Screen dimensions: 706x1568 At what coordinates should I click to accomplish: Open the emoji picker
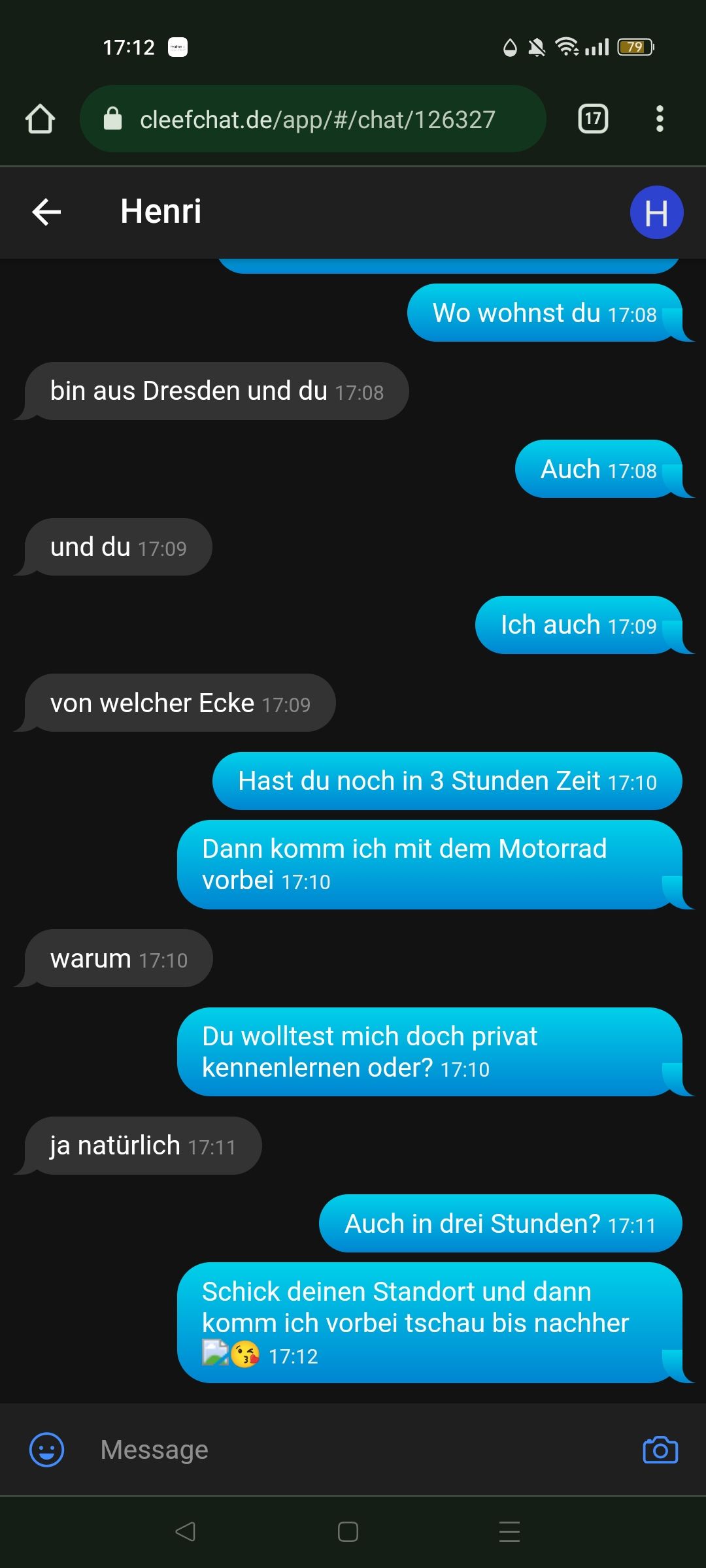coord(47,1450)
